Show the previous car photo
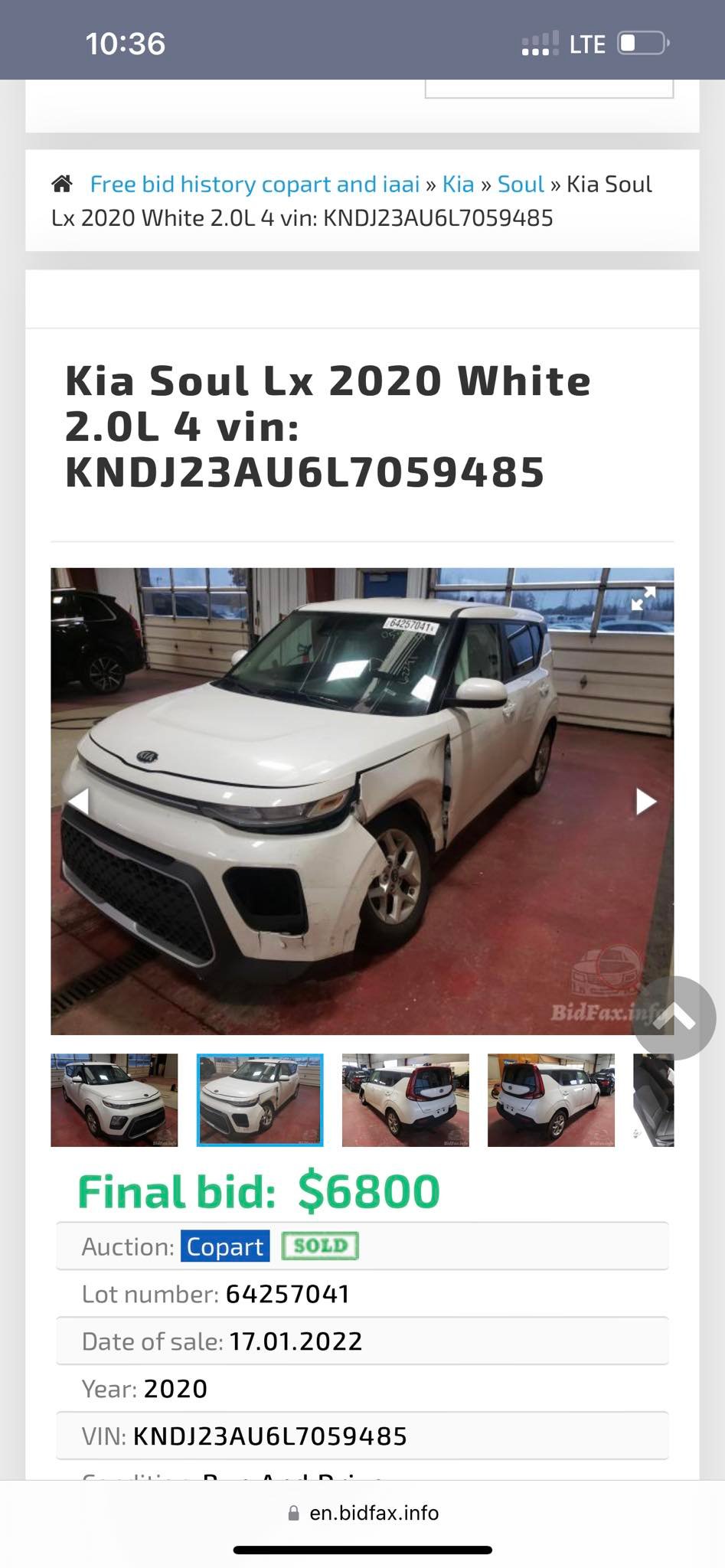Image resolution: width=725 pixels, height=1568 pixels. [x=79, y=802]
